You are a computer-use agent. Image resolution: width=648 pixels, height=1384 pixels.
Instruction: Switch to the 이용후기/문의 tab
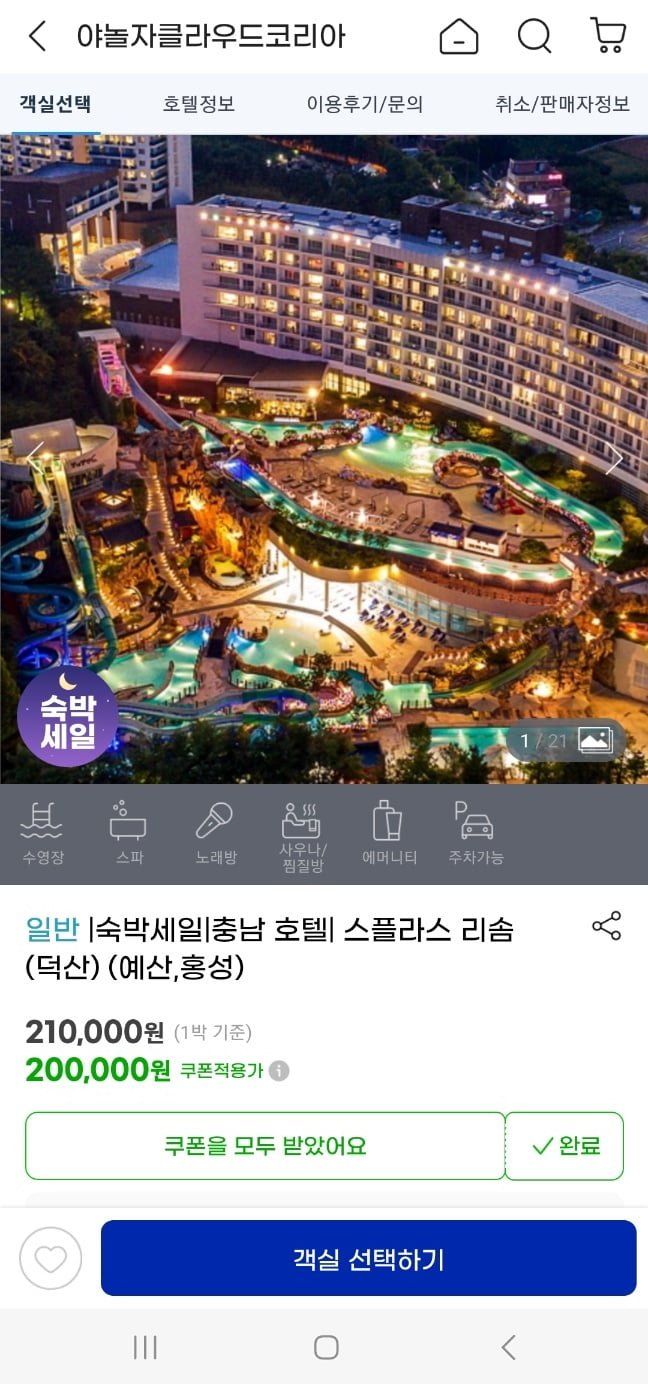pos(365,104)
